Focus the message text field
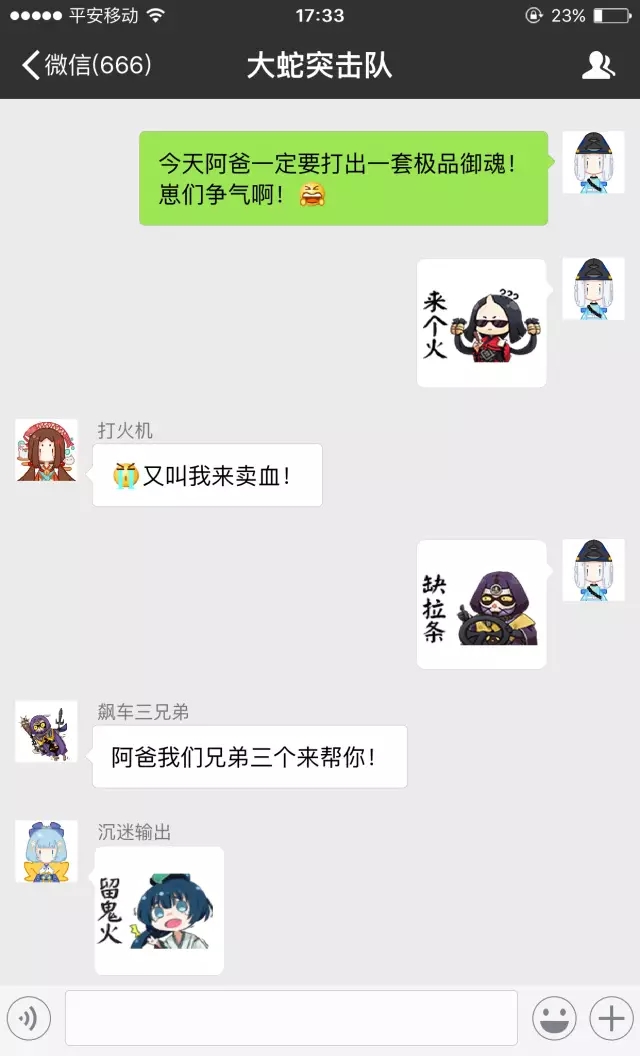Viewport: 640px width, 1056px height. click(x=291, y=1018)
